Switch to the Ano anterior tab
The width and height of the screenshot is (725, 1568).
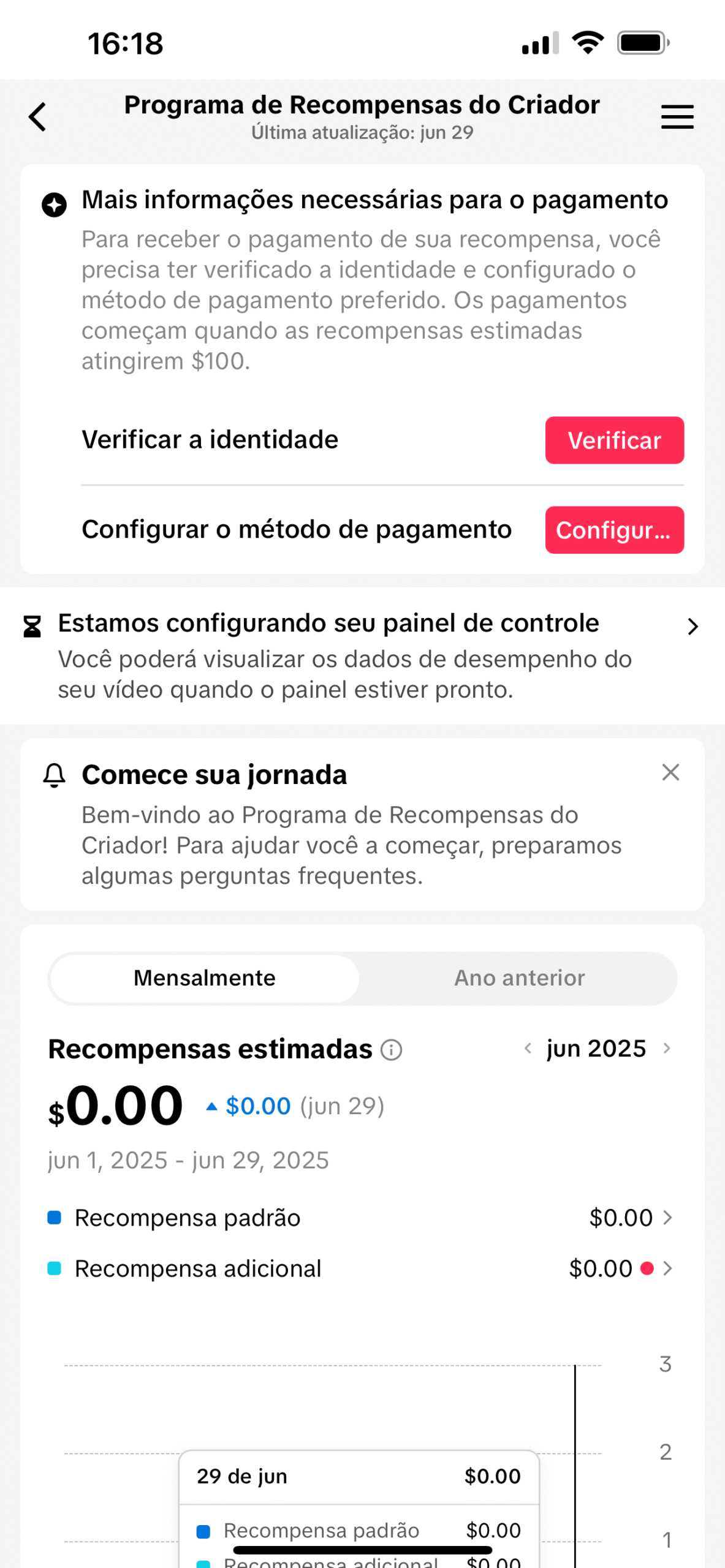point(518,978)
